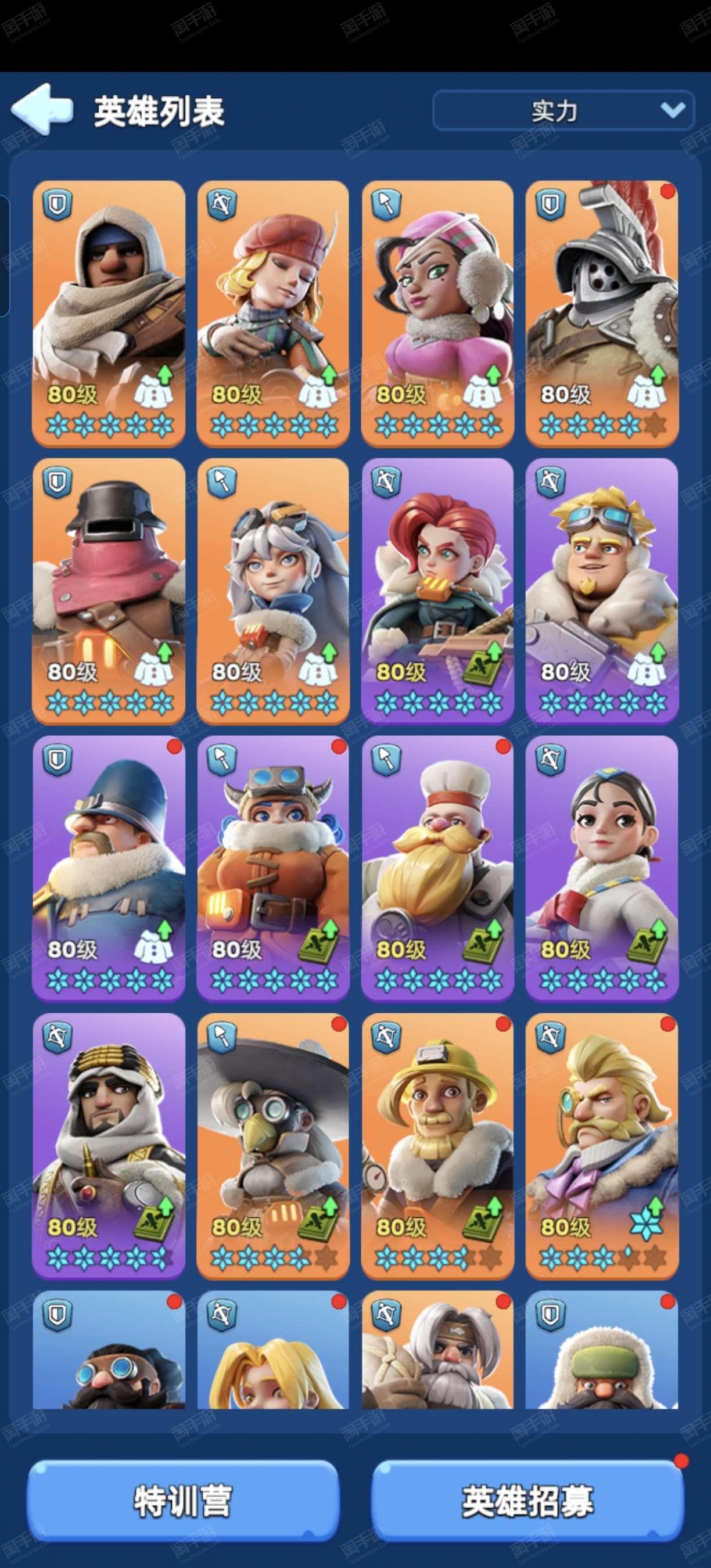The height and width of the screenshot is (1568, 711).
Task: Open the gladiator helmet hero card
Action: point(602,314)
